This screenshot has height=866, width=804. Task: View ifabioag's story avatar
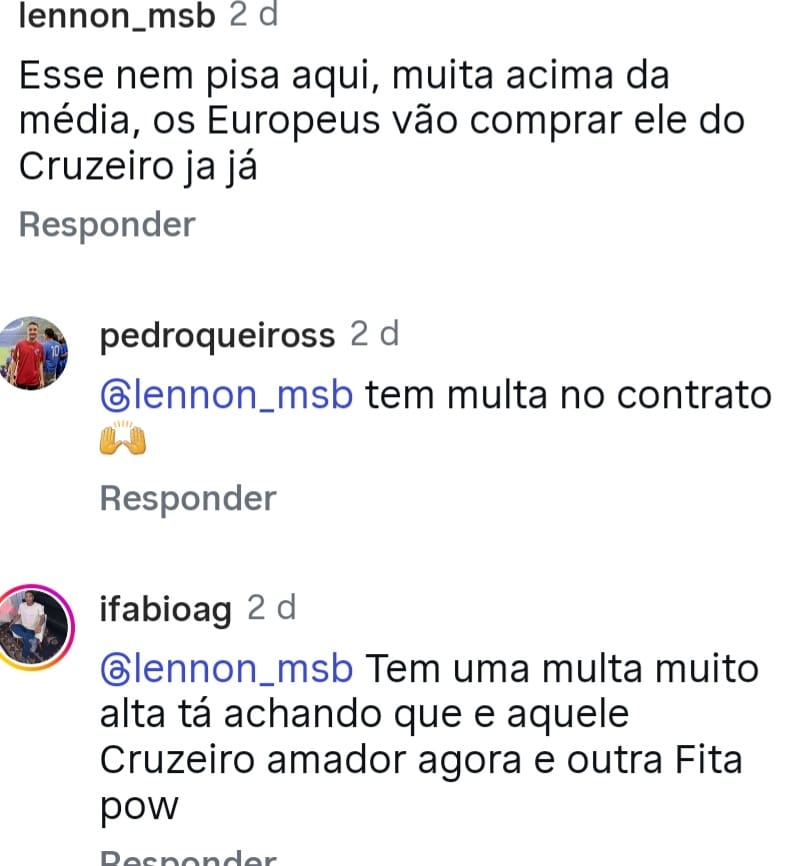click(34, 627)
